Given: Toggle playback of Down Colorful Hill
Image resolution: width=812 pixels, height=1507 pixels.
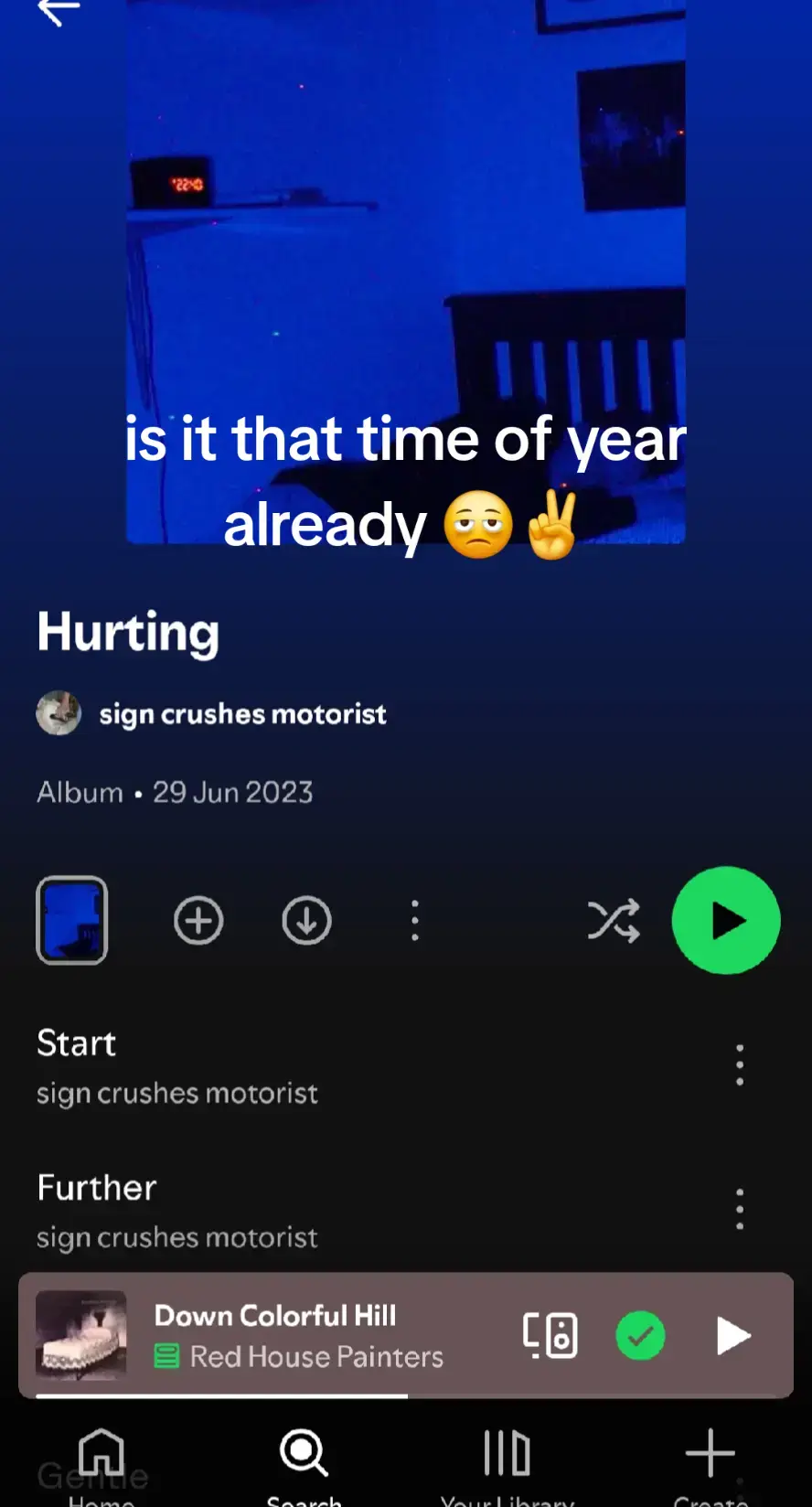Looking at the screenshot, I should [x=732, y=1336].
